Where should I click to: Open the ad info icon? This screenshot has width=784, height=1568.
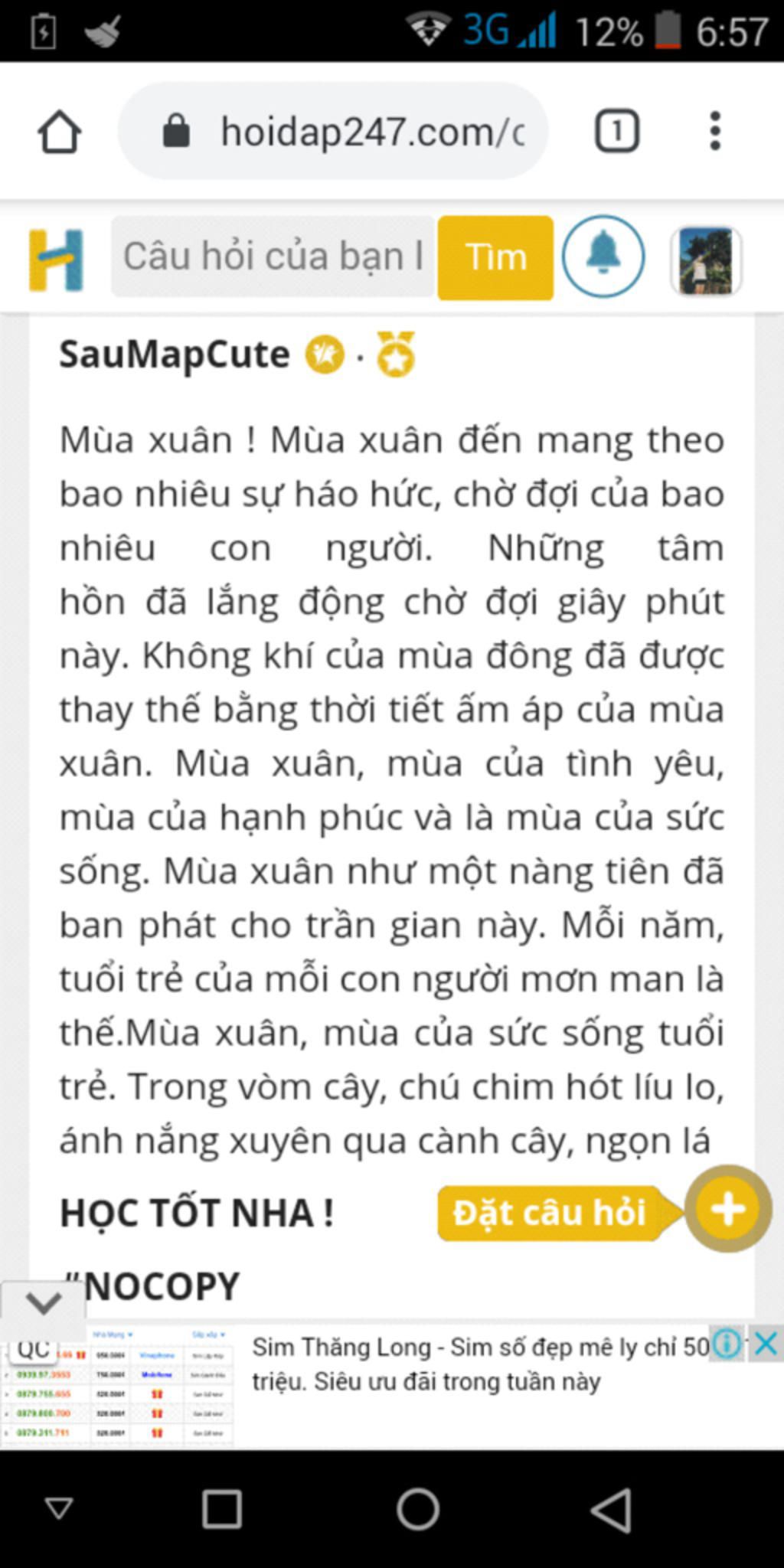(727, 1344)
